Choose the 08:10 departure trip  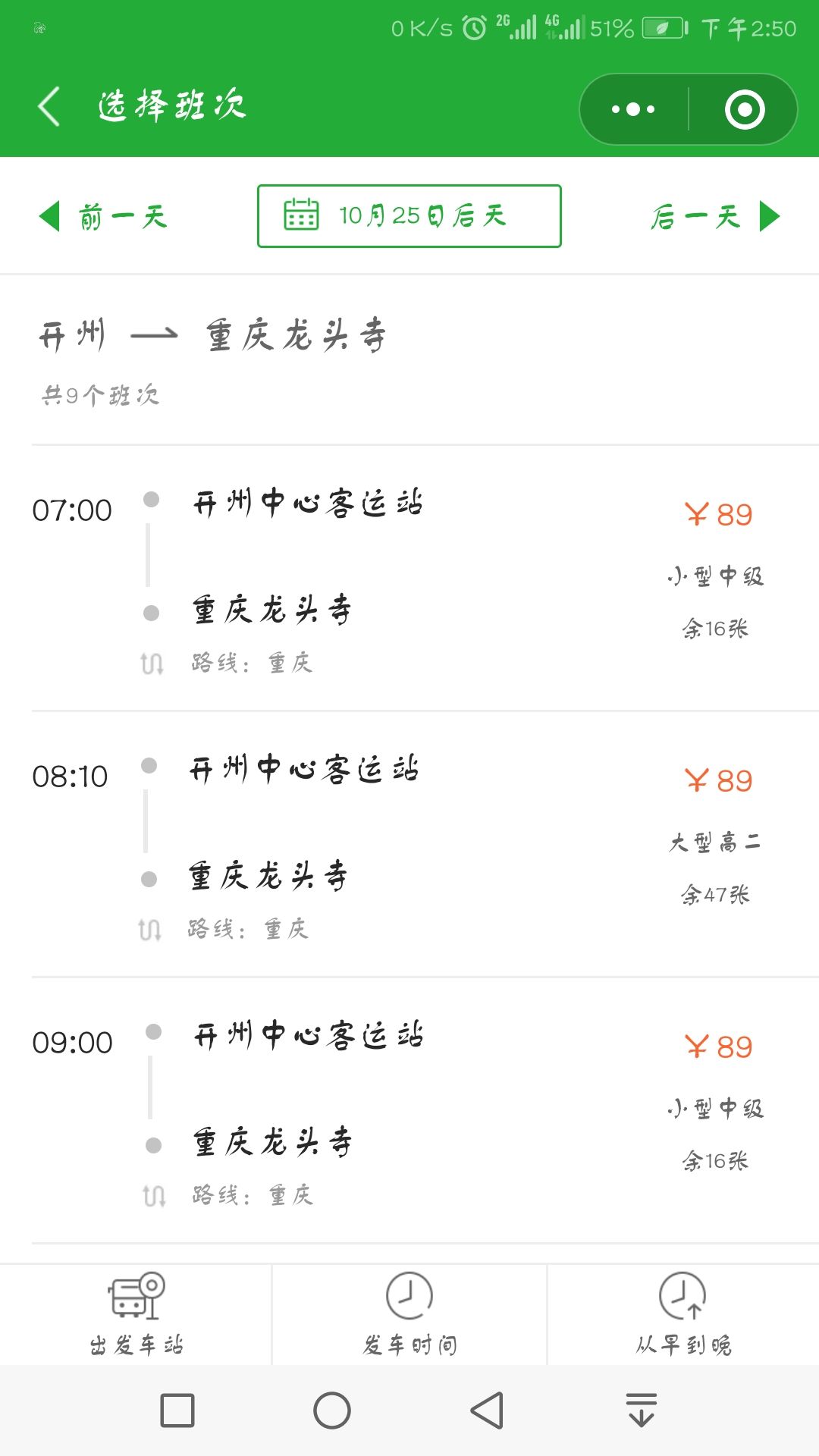click(x=409, y=845)
